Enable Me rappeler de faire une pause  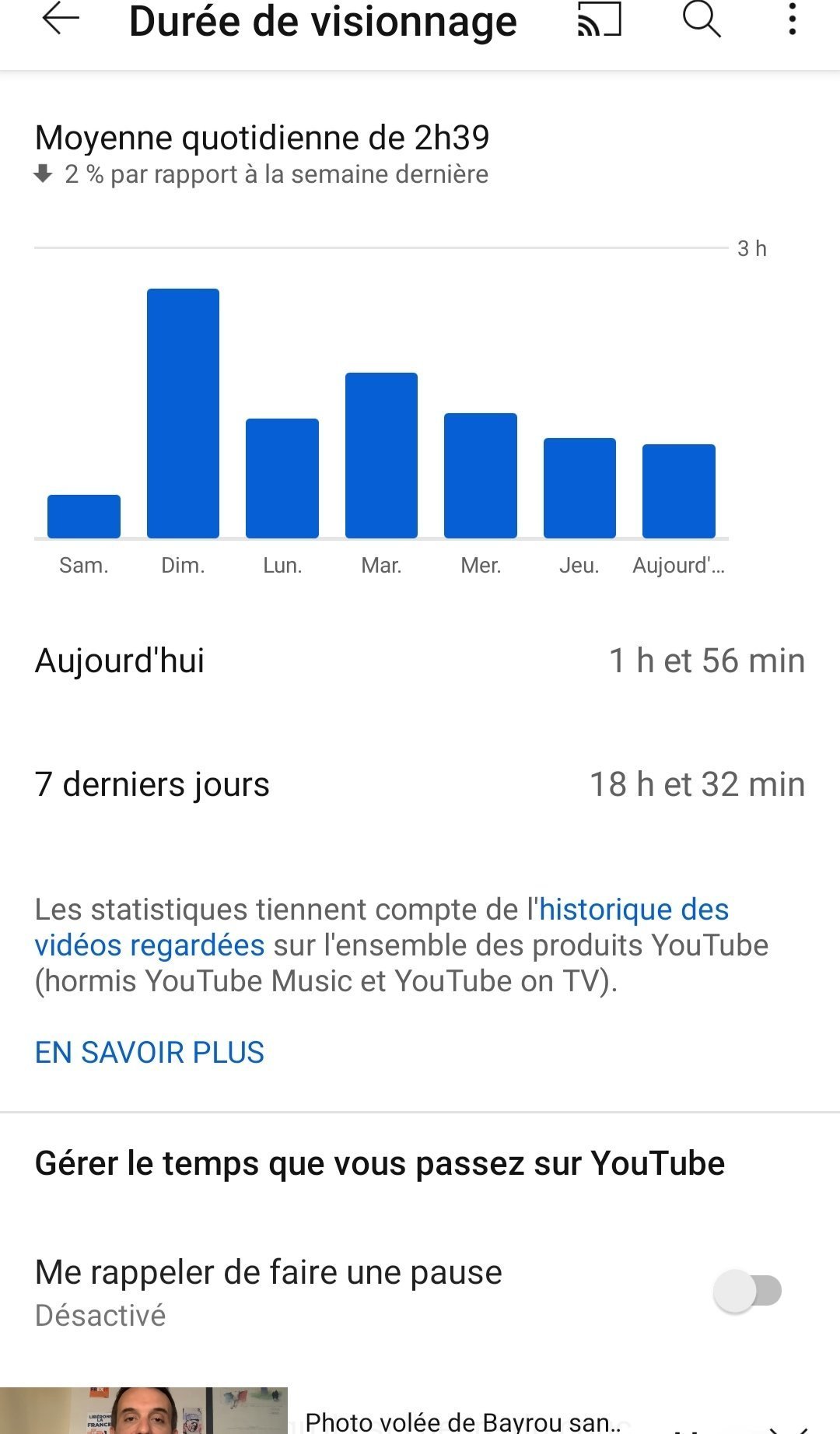click(747, 1292)
